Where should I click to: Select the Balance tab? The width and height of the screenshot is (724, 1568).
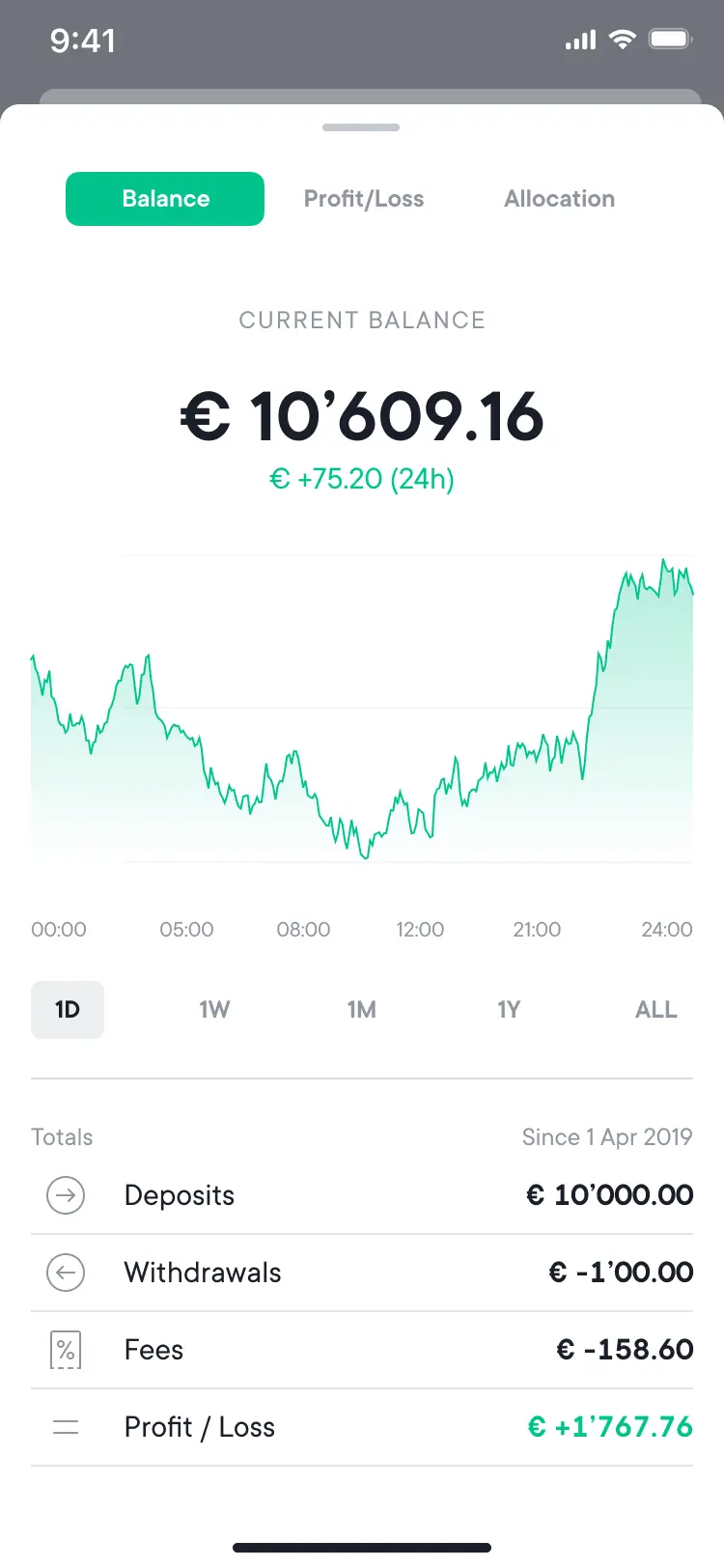[164, 199]
